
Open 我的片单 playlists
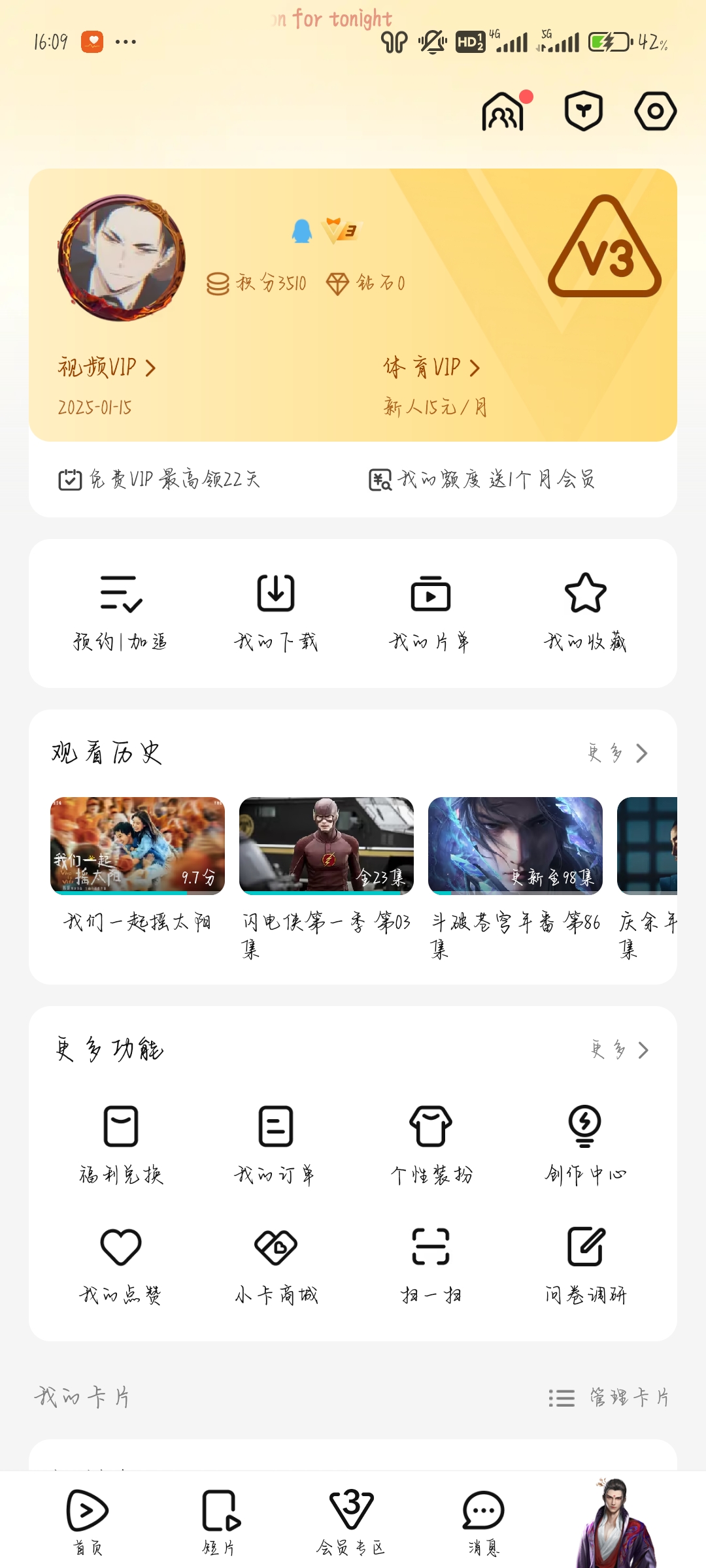click(430, 612)
